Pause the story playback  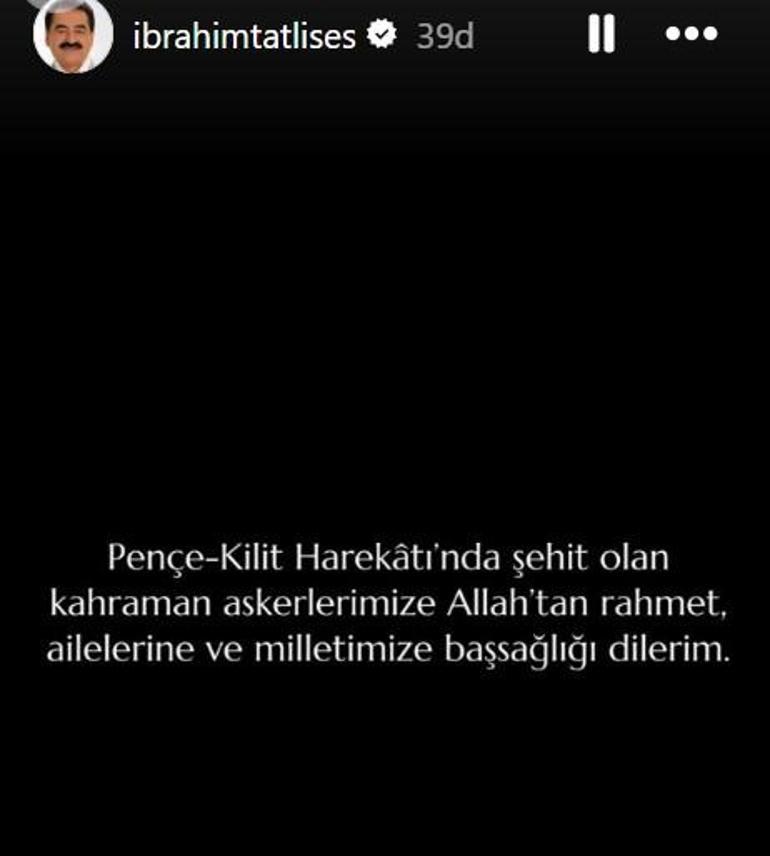(x=600, y=35)
